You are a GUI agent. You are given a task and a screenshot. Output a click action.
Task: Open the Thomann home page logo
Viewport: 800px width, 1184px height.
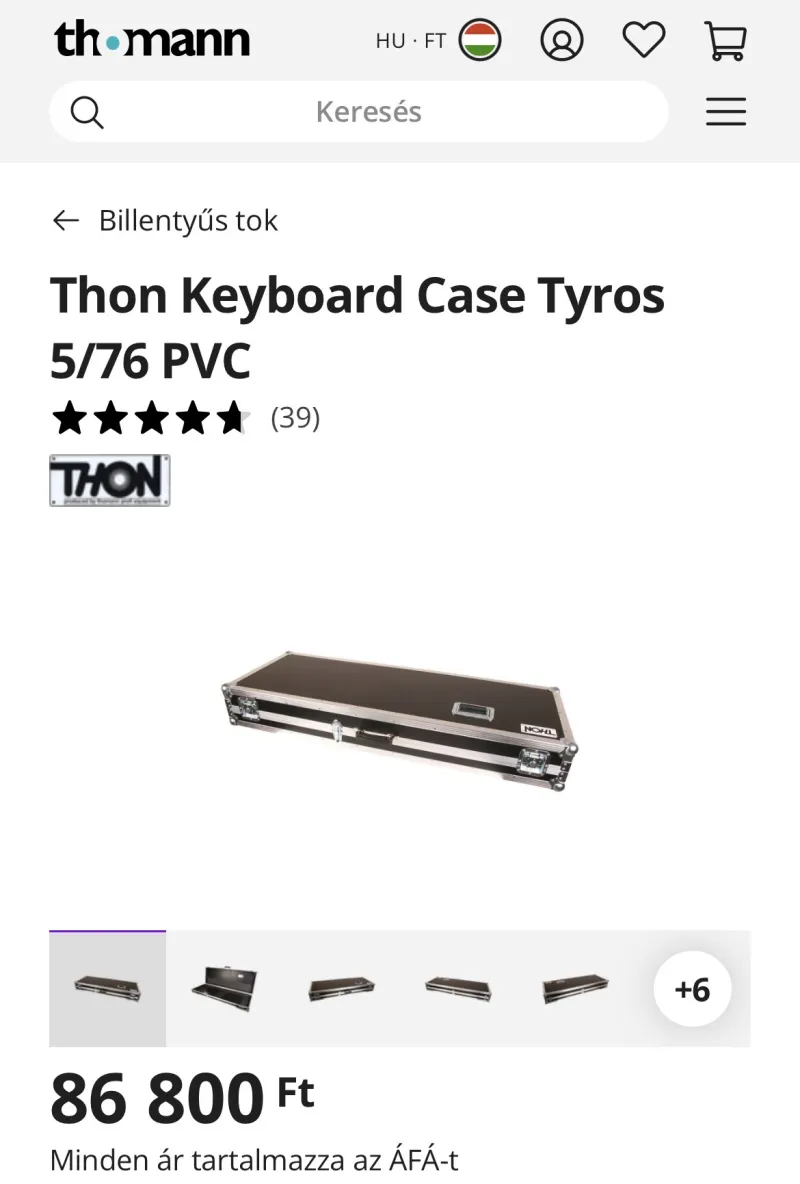coord(152,40)
